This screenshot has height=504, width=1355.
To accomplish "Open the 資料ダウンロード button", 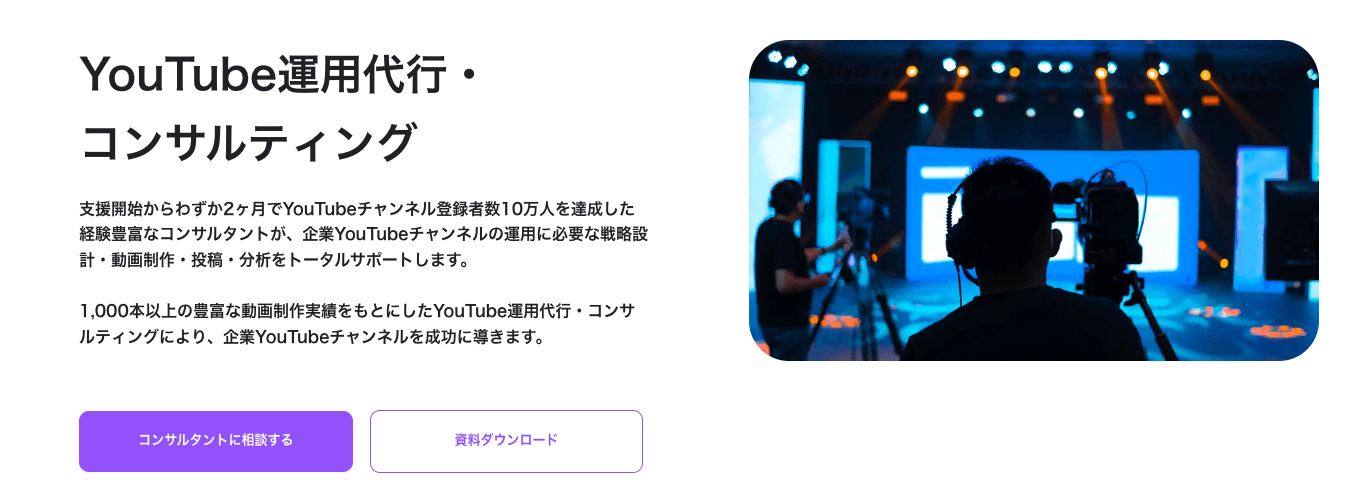I will point(506,441).
